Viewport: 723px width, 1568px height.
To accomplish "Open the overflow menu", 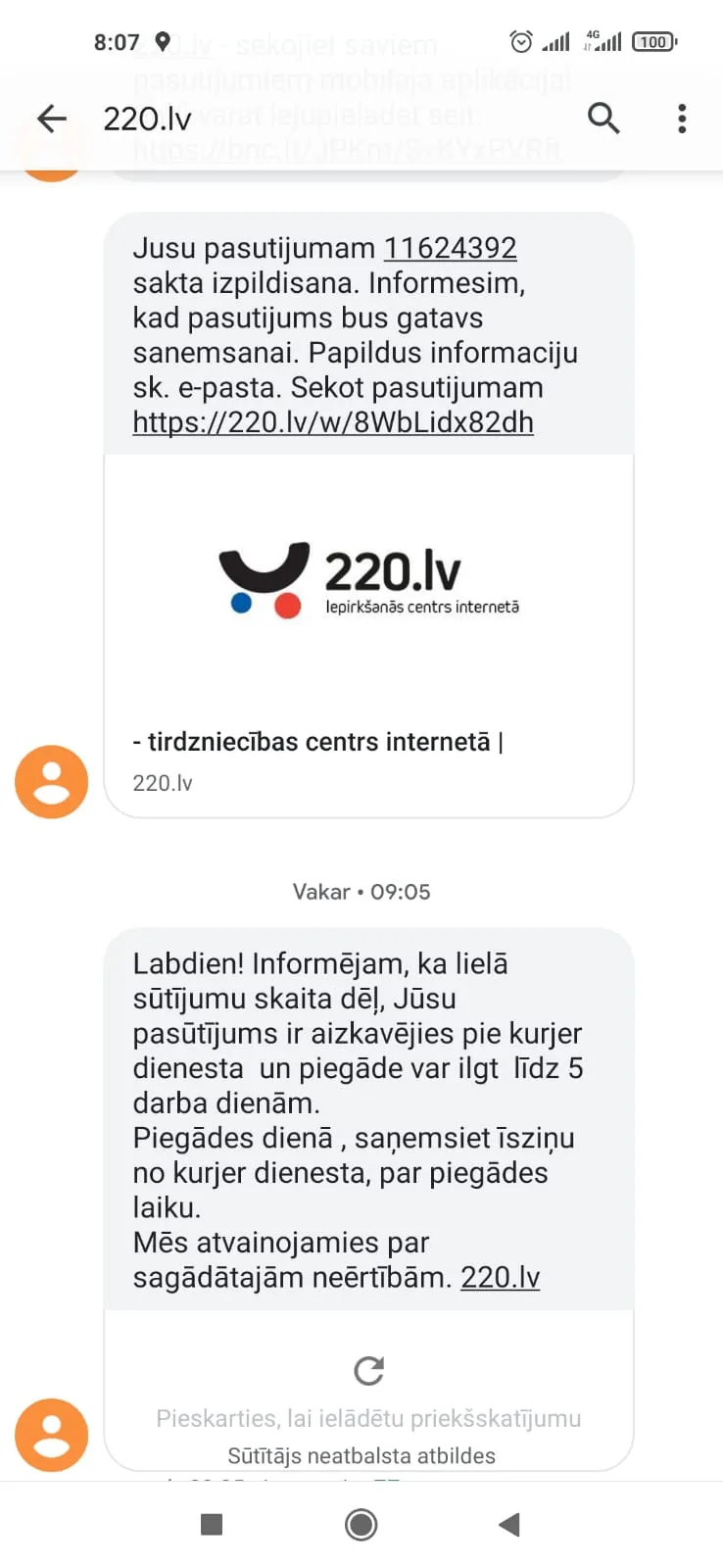I will (x=682, y=119).
